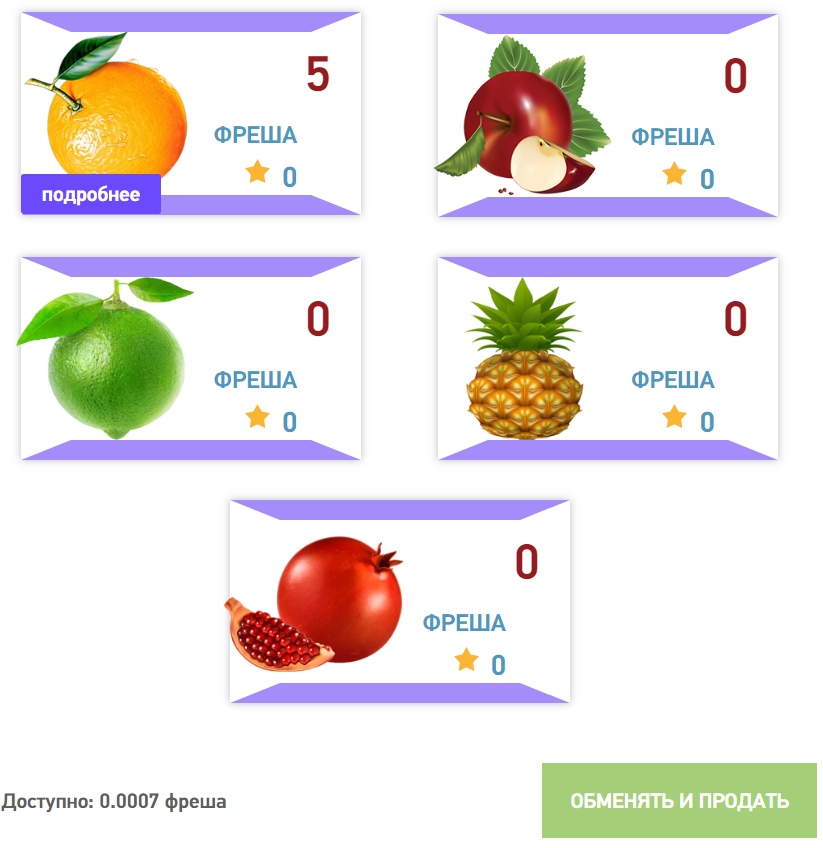The height and width of the screenshot is (848, 823).
Task: Open the pineapple card
Action: tap(607, 358)
